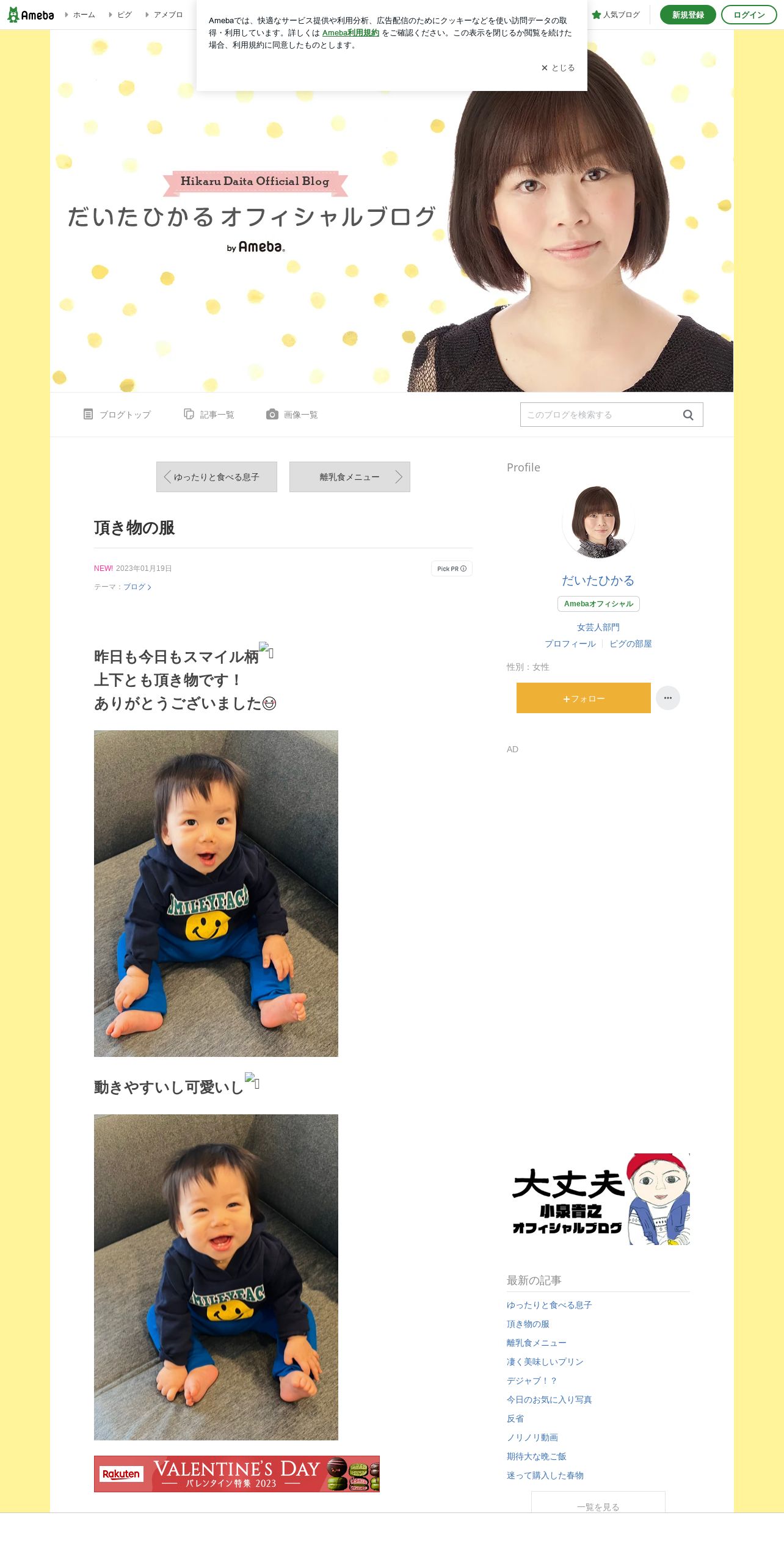Open the three-dot menu beside follow
Viewport: 784px width, 1568px height.
click(668, 698)
